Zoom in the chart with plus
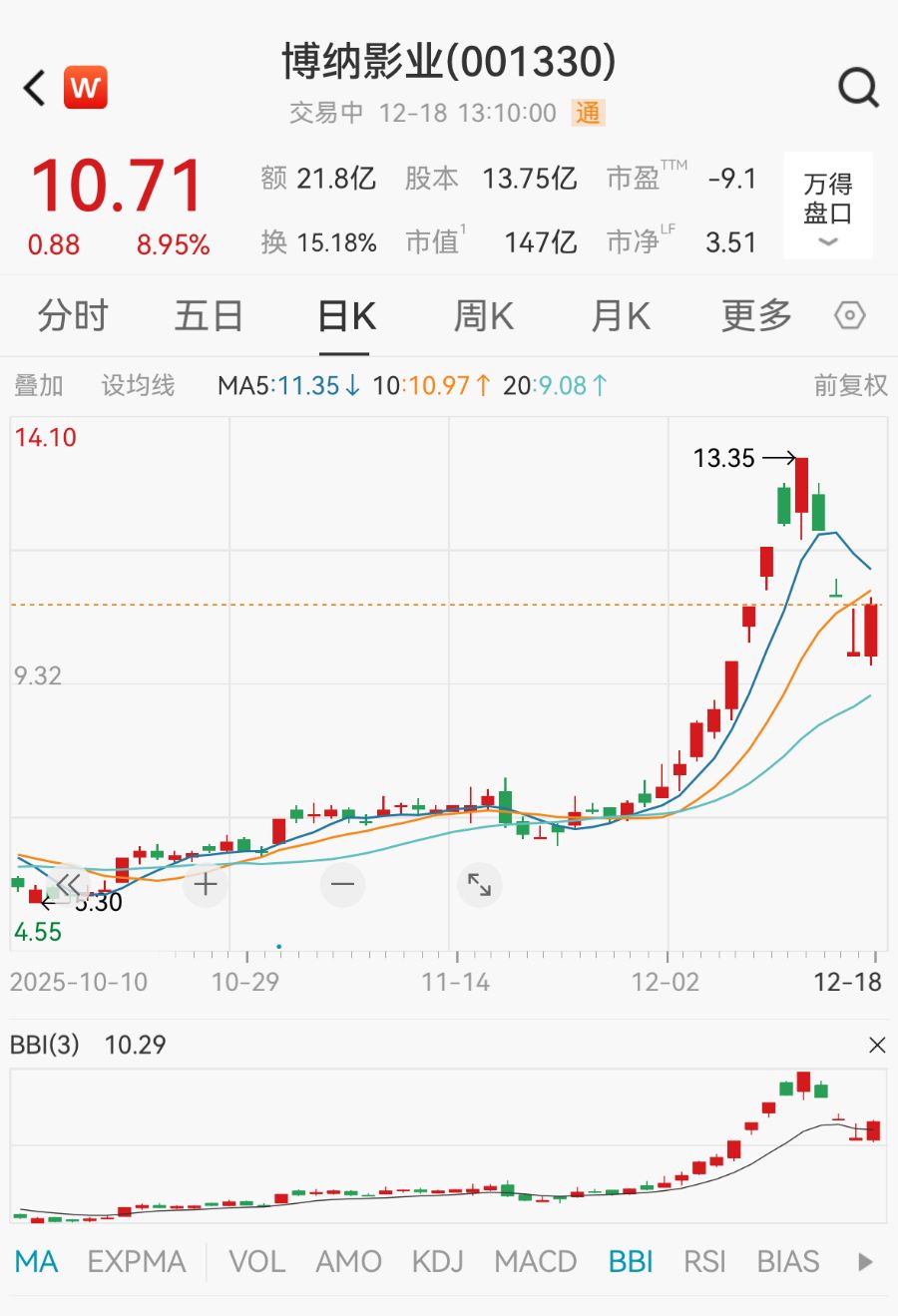This screenshot has width=898, height=1316. 206,885
